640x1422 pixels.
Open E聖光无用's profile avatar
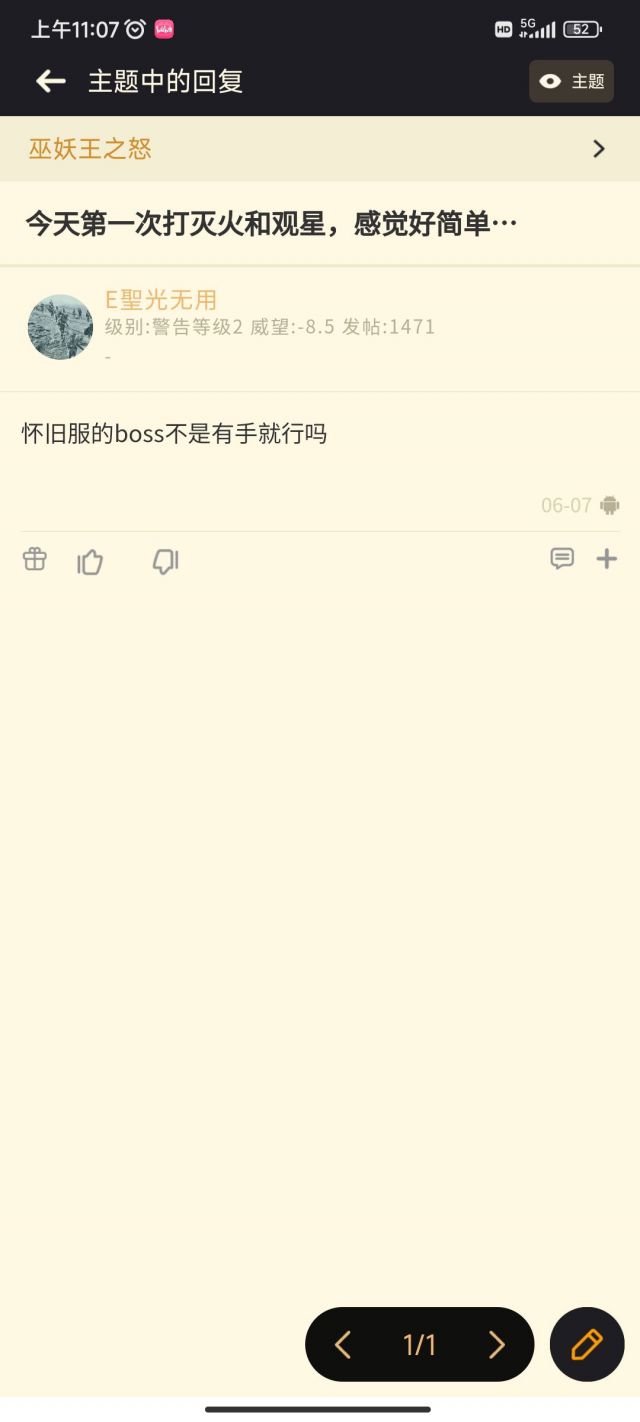coord(60,327)
